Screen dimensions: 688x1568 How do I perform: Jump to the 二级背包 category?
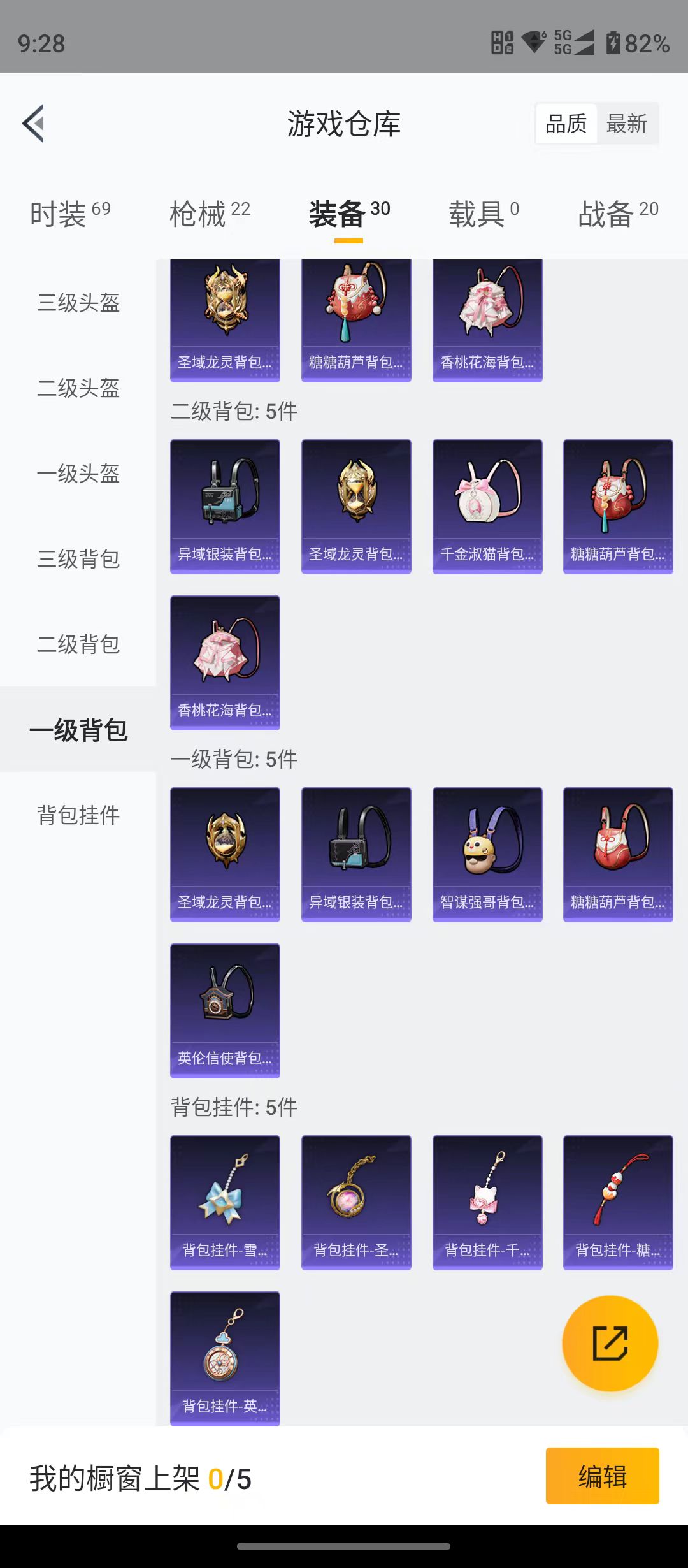coord(78,644)
